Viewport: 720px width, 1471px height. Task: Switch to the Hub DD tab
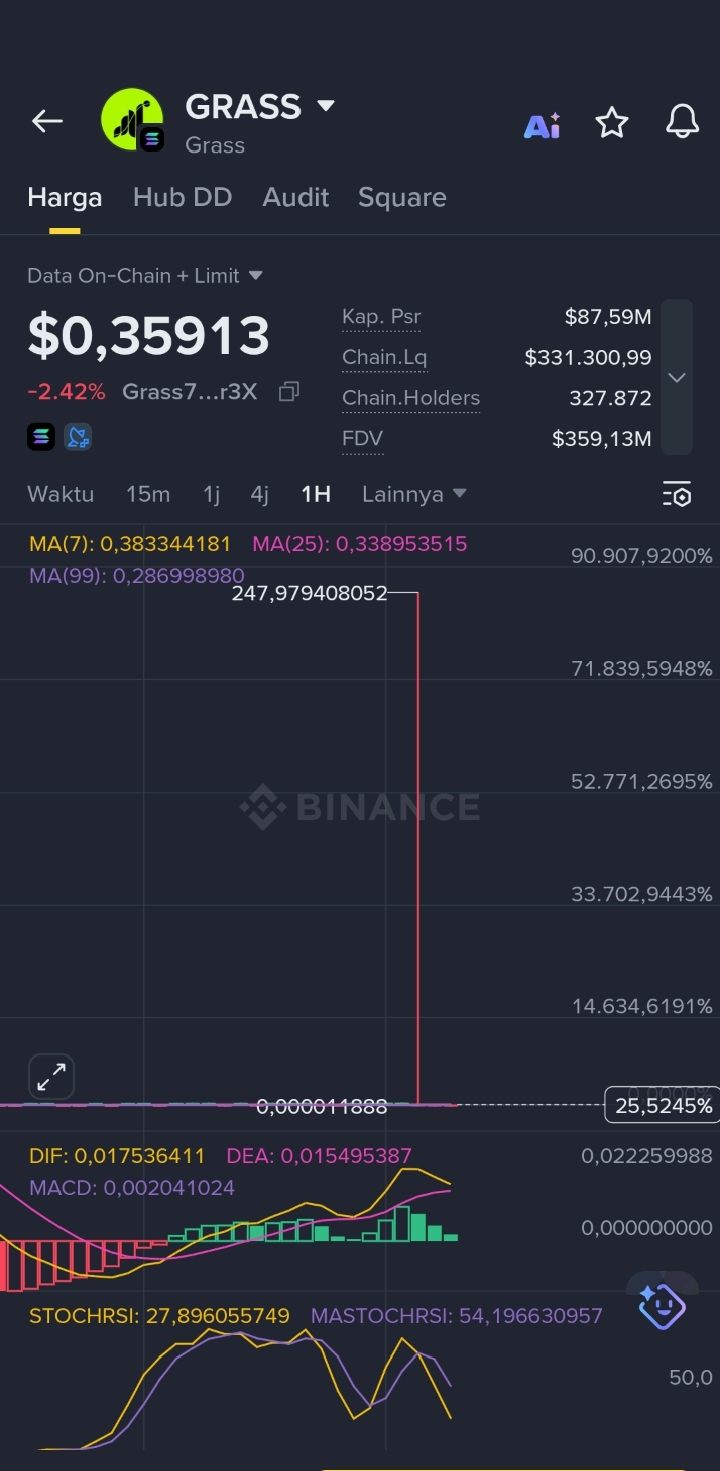182,197
